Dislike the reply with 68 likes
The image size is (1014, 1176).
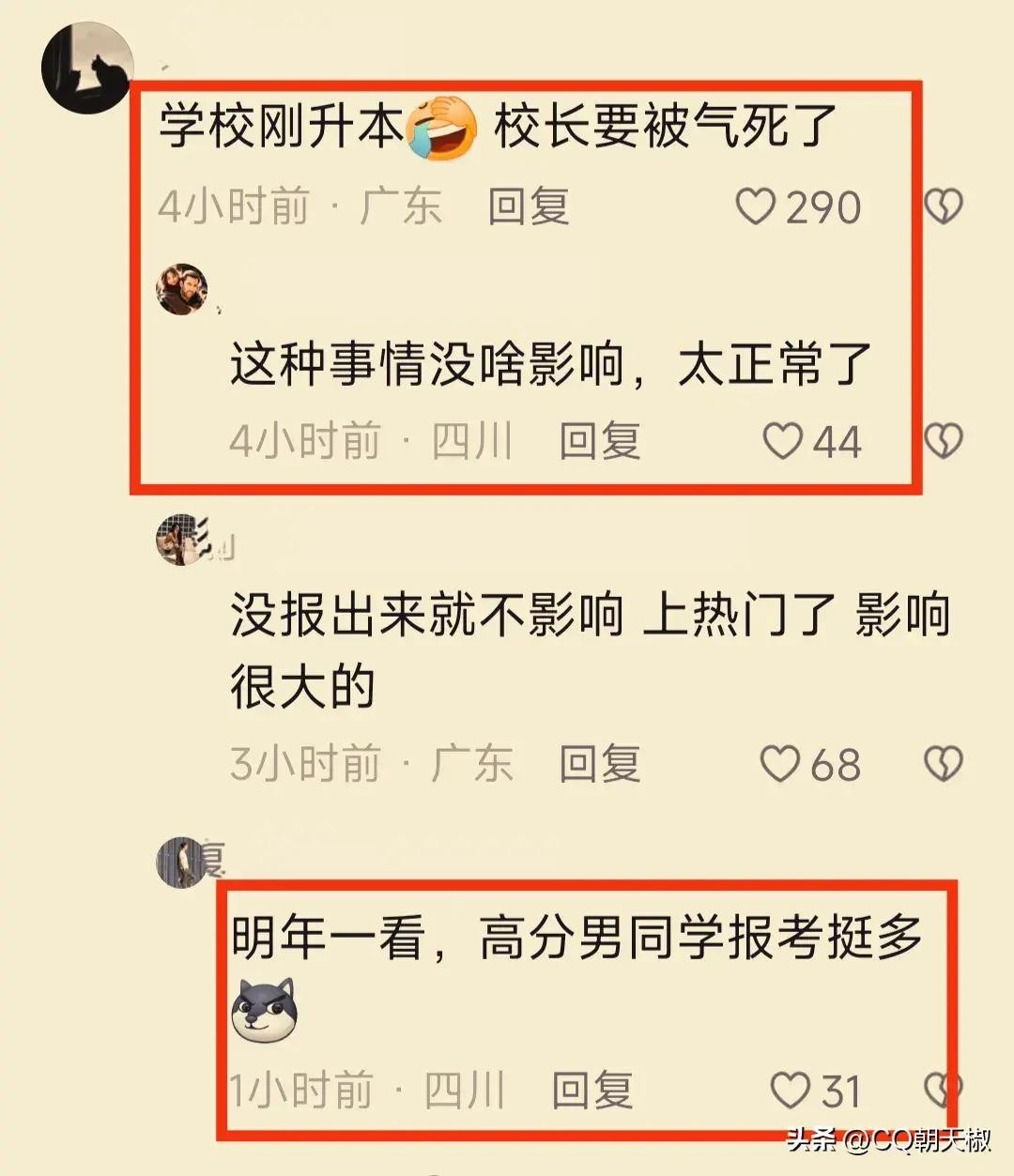click(x=943, y=764)
